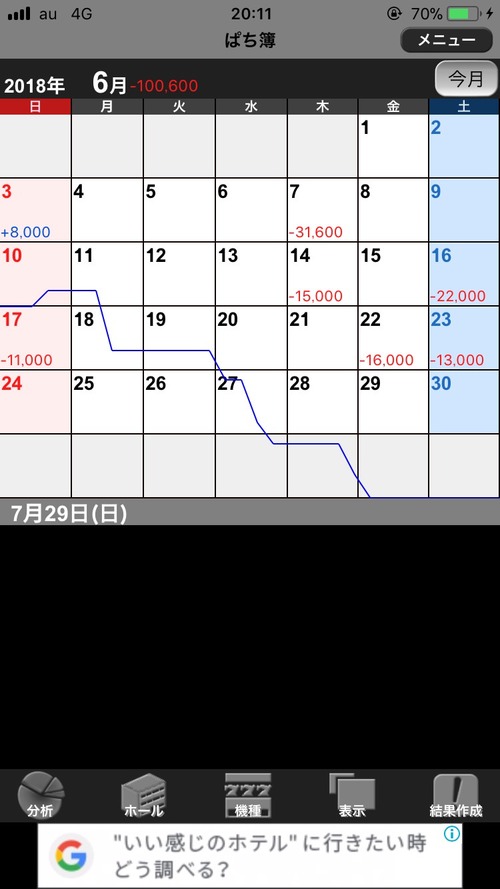500x889 pixels.
Task: Open the ad info icon
Action: (451, 833)
